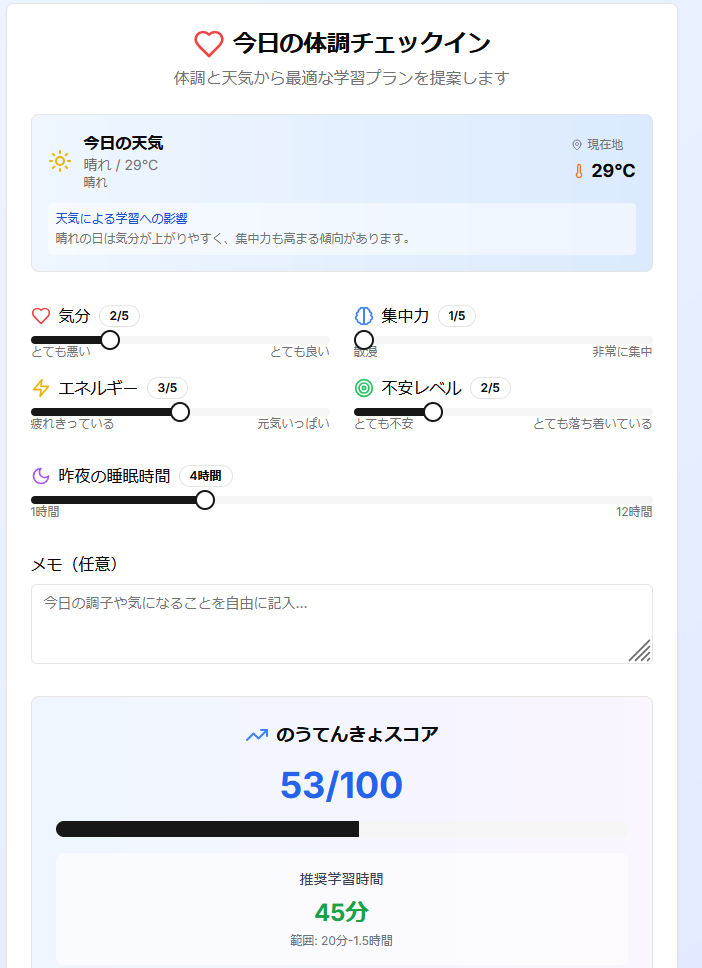Tap the 不安レベル anxiety slider handle
The height and width of the screenshot is (968, 702).
click(433, 412)
